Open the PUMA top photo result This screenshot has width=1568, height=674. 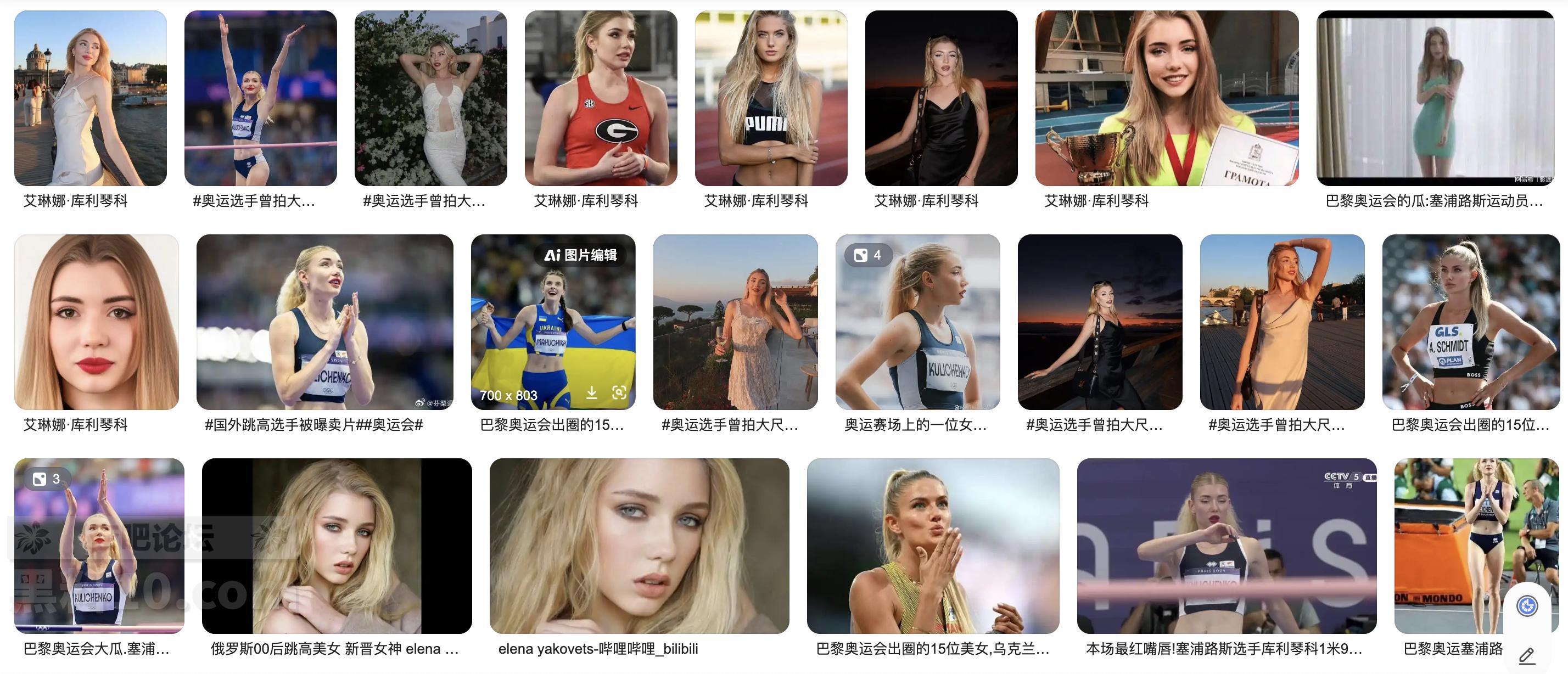771,97
